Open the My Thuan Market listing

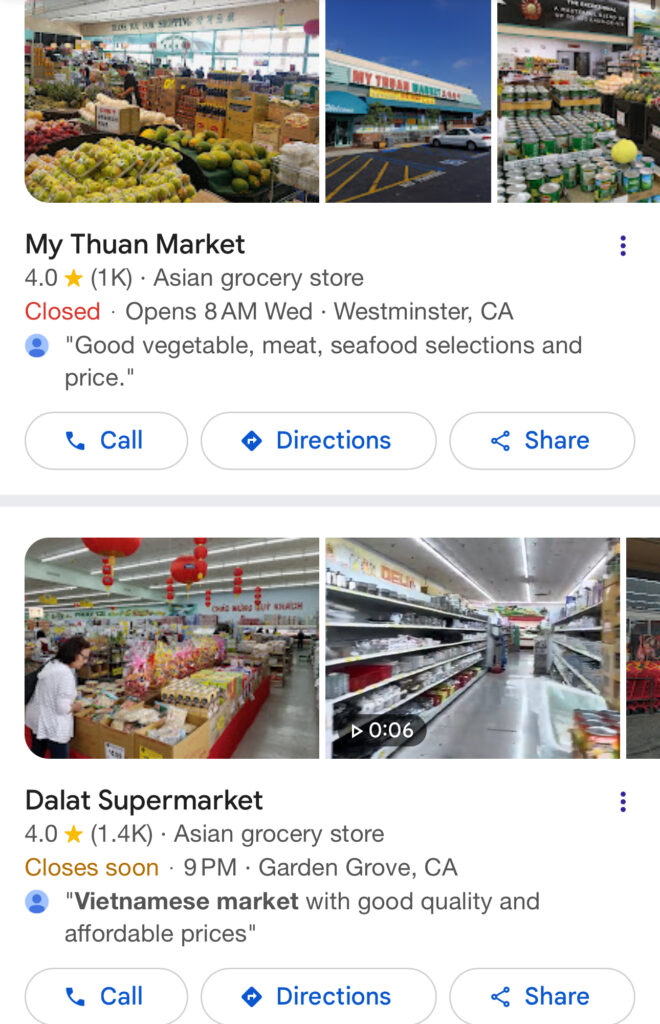pyautogui.click(x=135, y=244)
